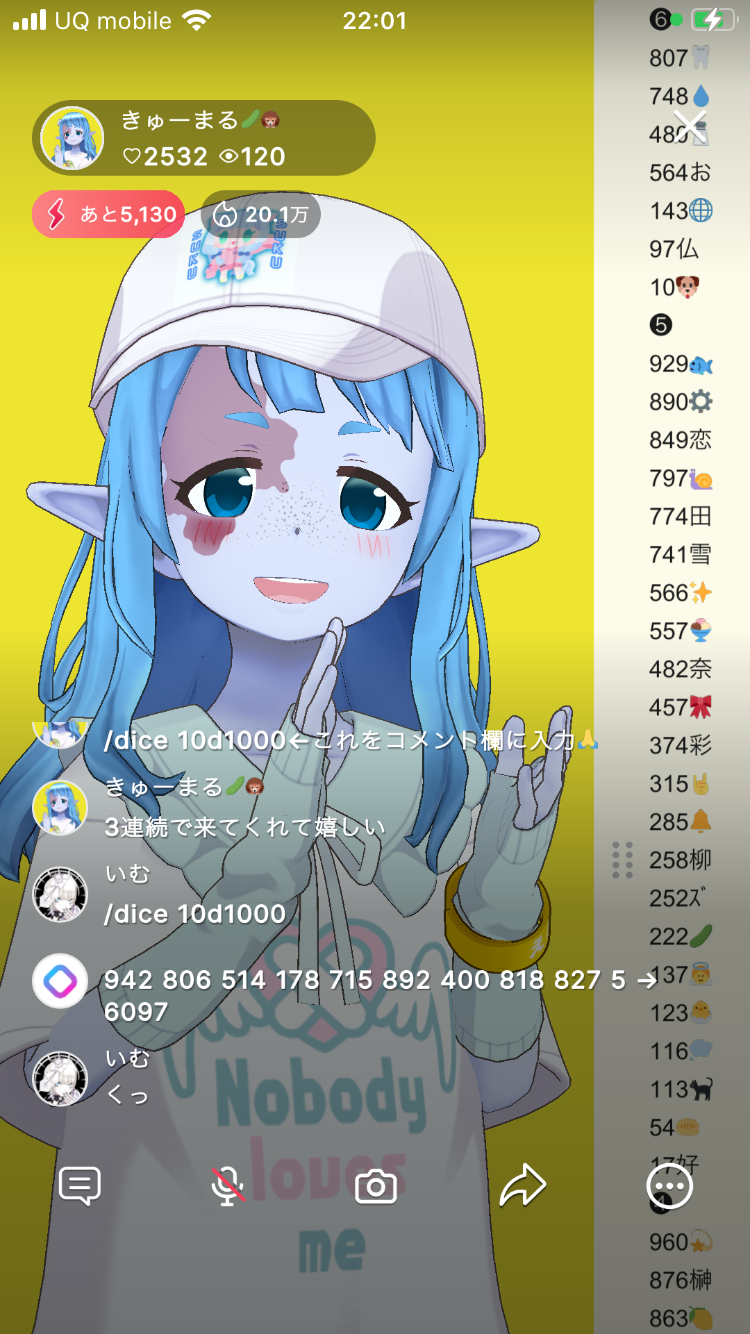Tap the side panel drag handle
750x1334 pixels.
click(x=622, y=859)
